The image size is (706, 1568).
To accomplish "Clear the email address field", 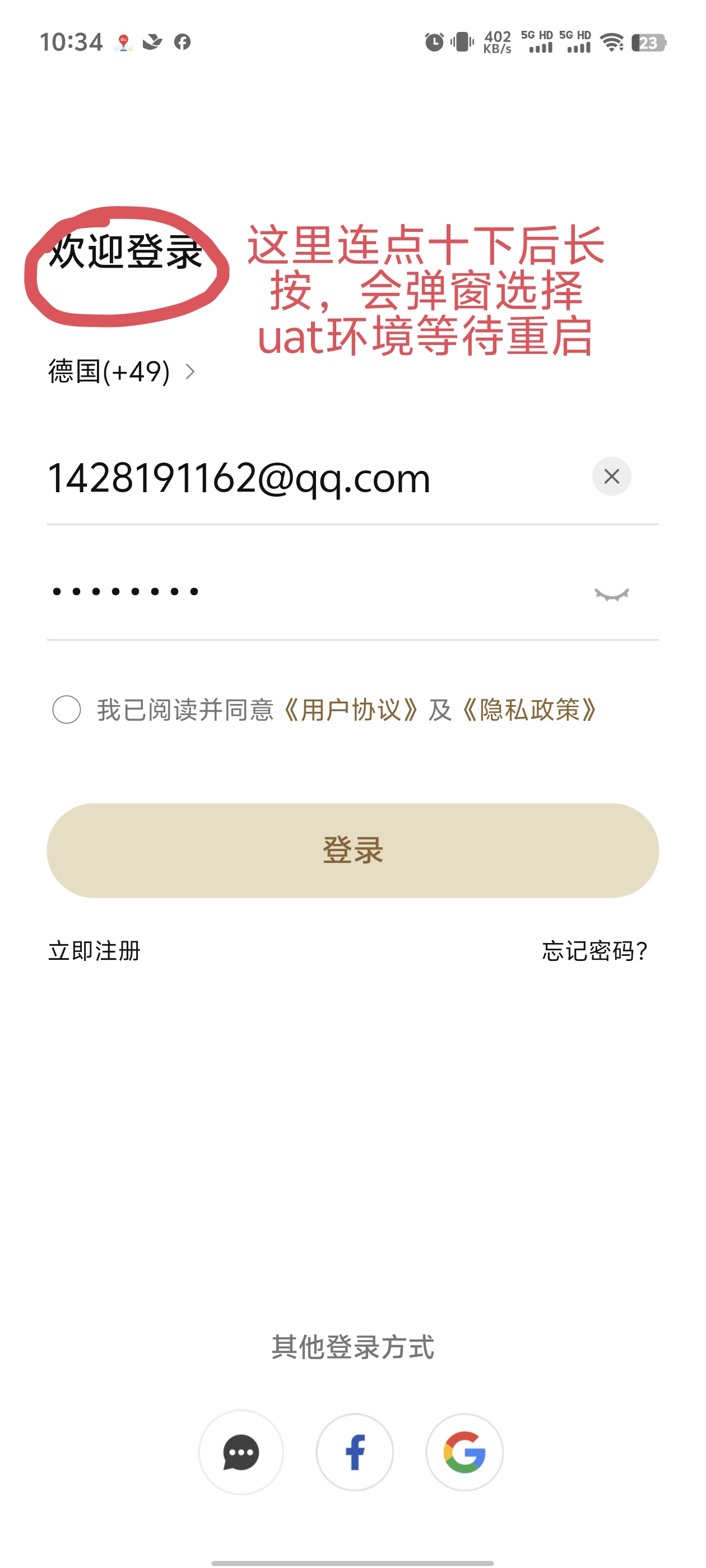I will (x=611, y=477).
